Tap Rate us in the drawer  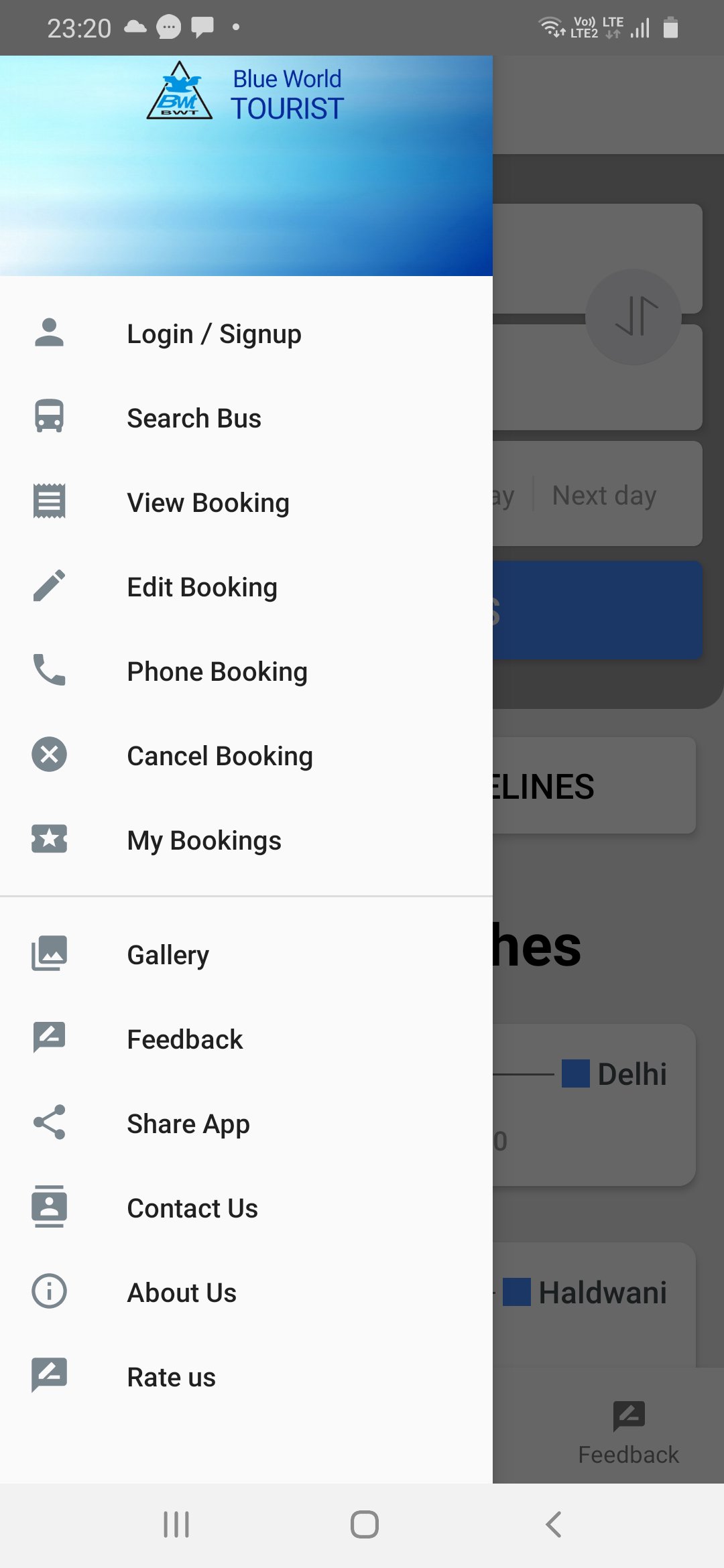pos(246,1377)
